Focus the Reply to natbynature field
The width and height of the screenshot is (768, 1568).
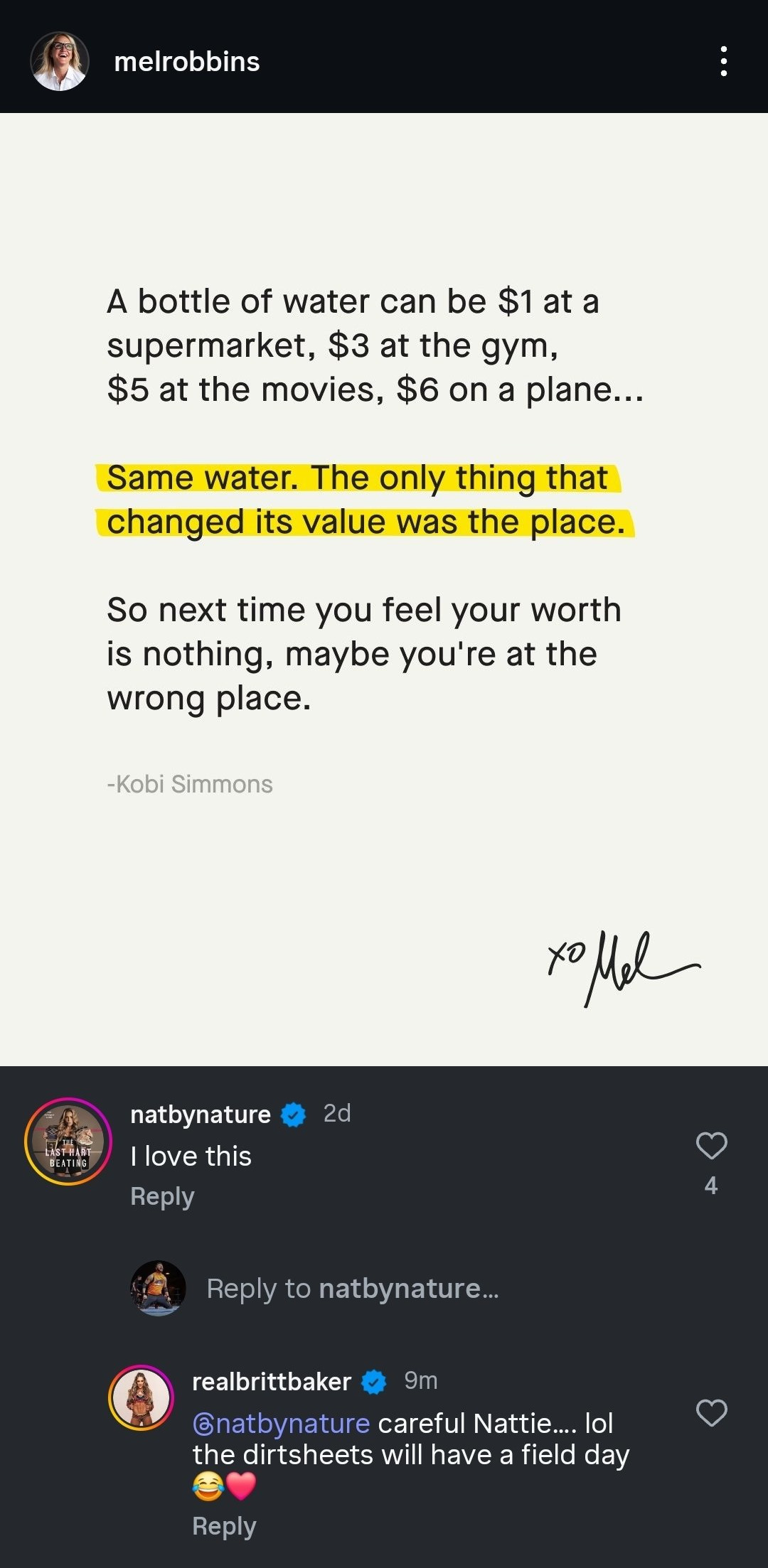coord(352,1288)
